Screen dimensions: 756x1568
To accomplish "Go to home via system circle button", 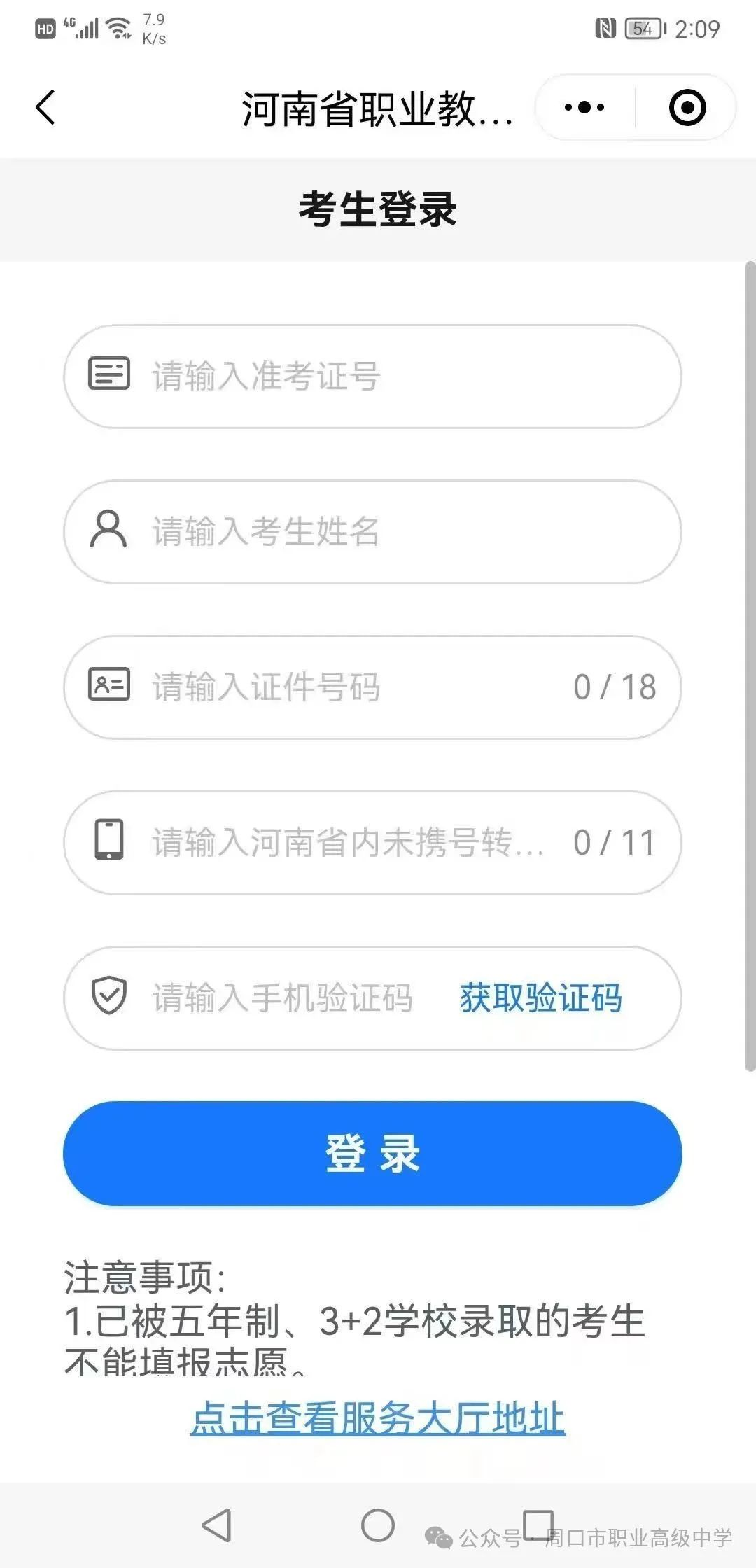I will tap(378, 1525).
